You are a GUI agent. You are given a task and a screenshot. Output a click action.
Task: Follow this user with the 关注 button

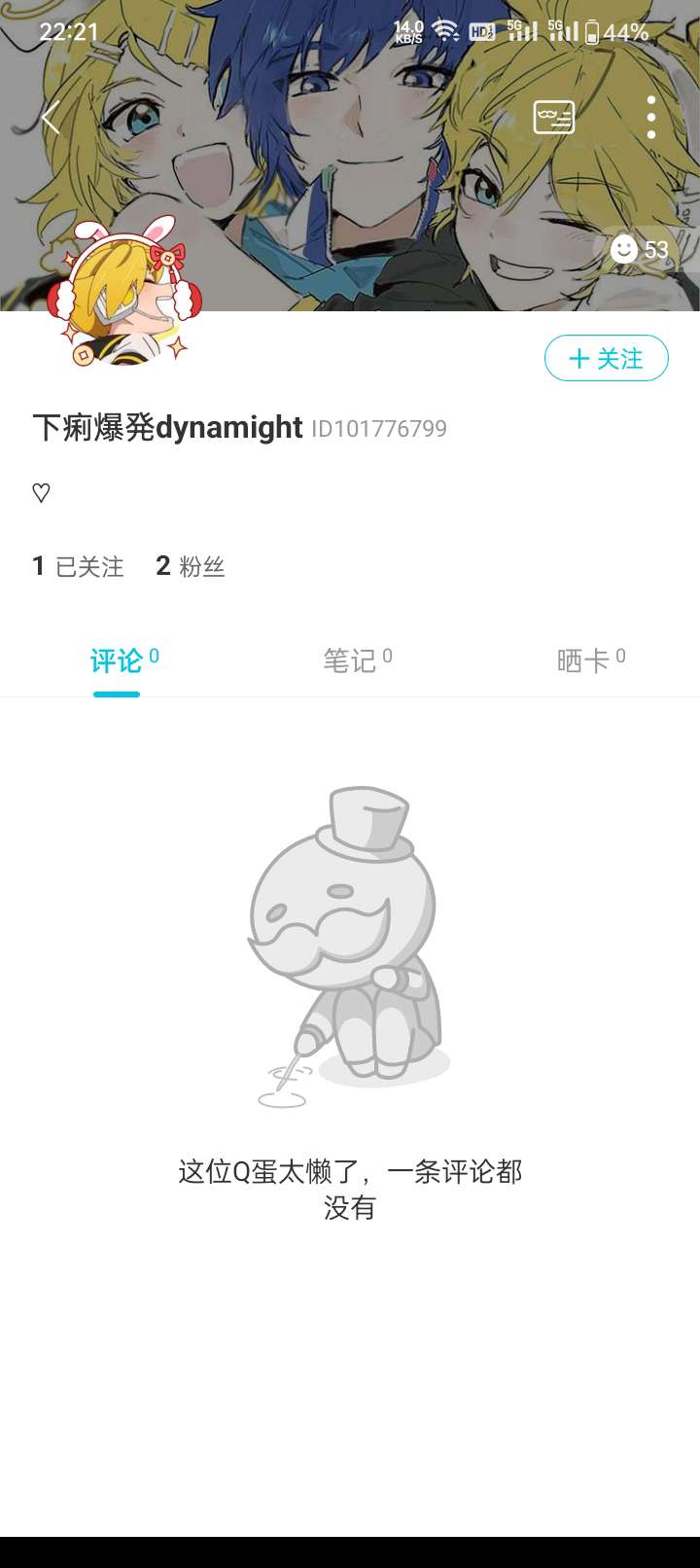pyautogui.click(x=606, y=359)
